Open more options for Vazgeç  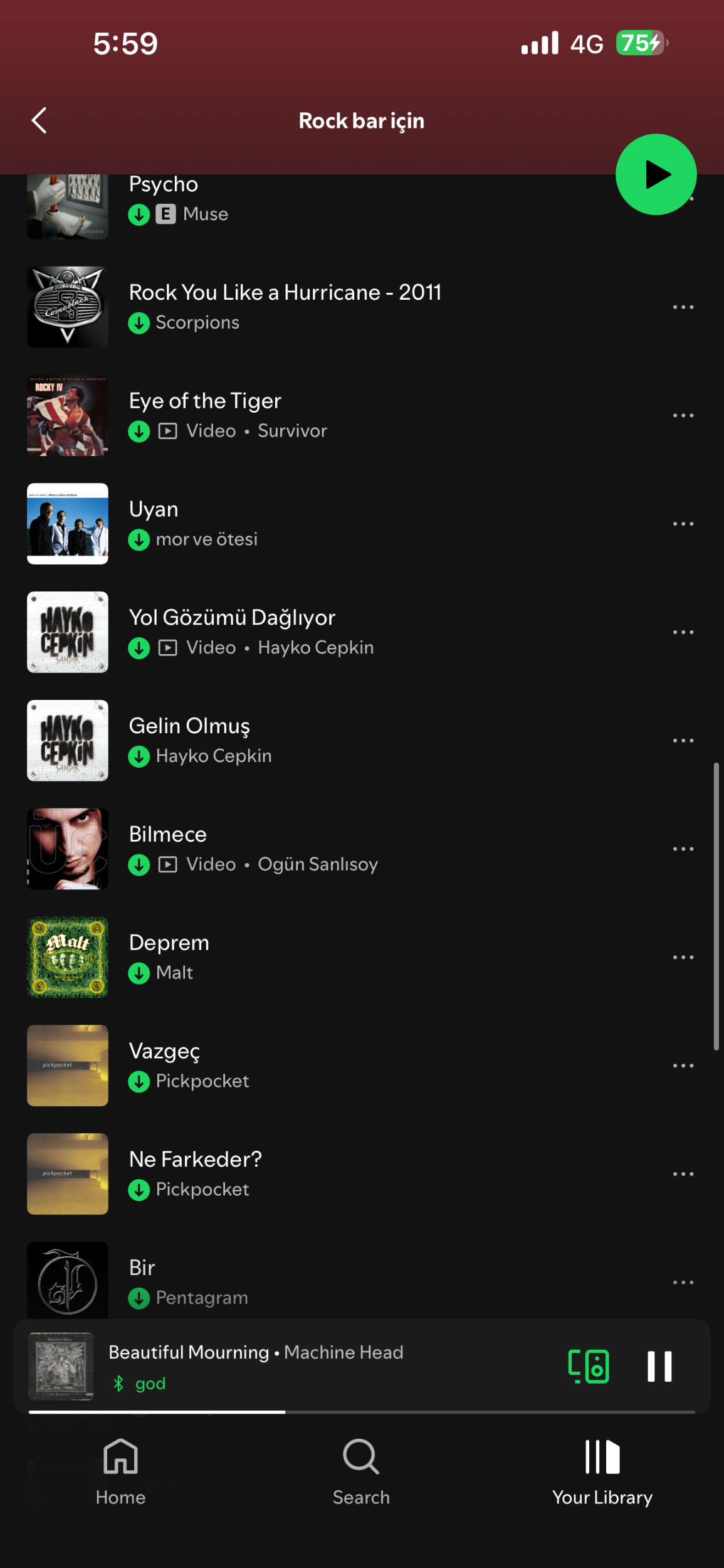pyautogui.click(x=683, y=1066)
